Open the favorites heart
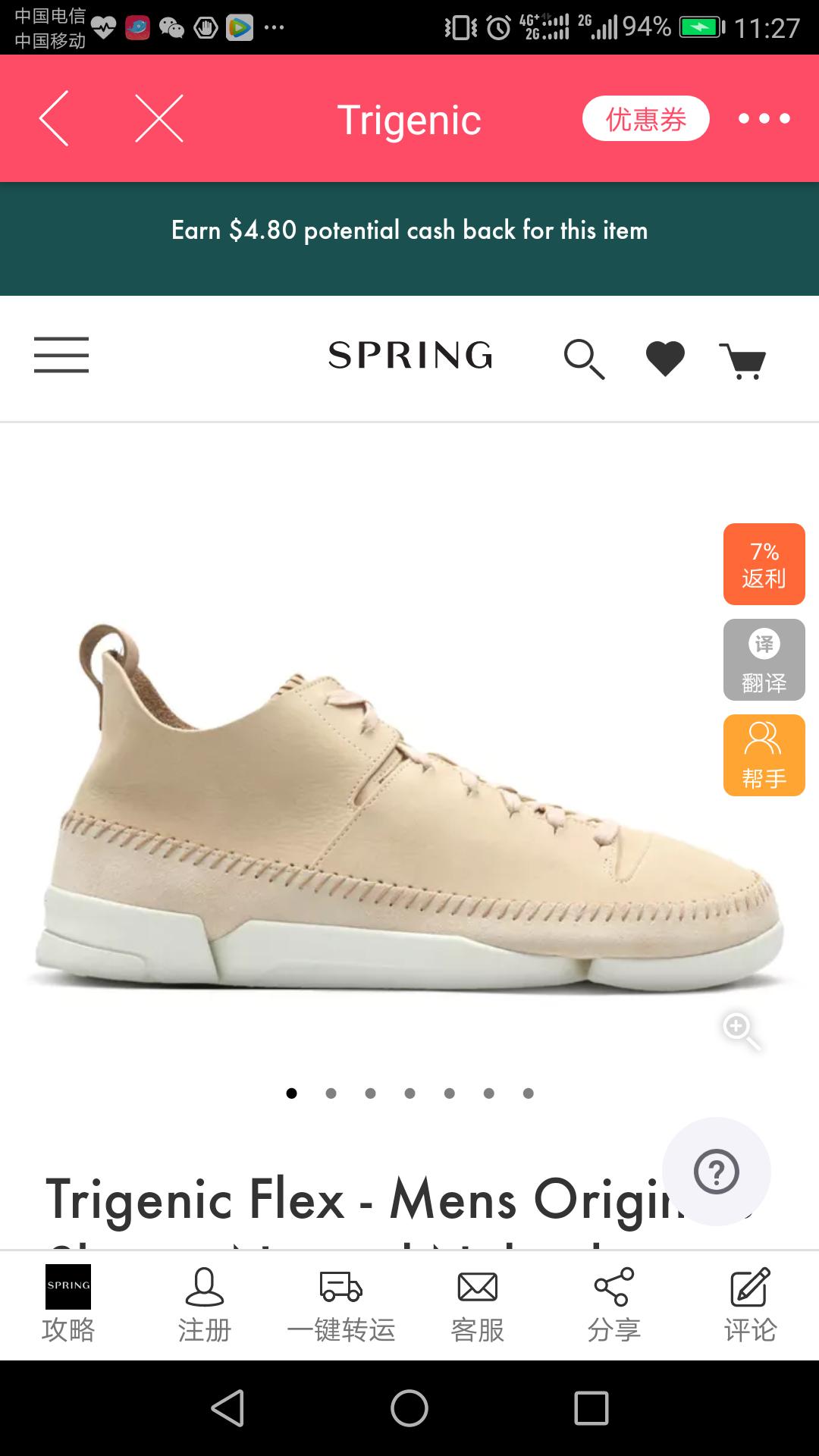Image resolution: width=819 pixels, height=1456 pixels. pos(665,359)
